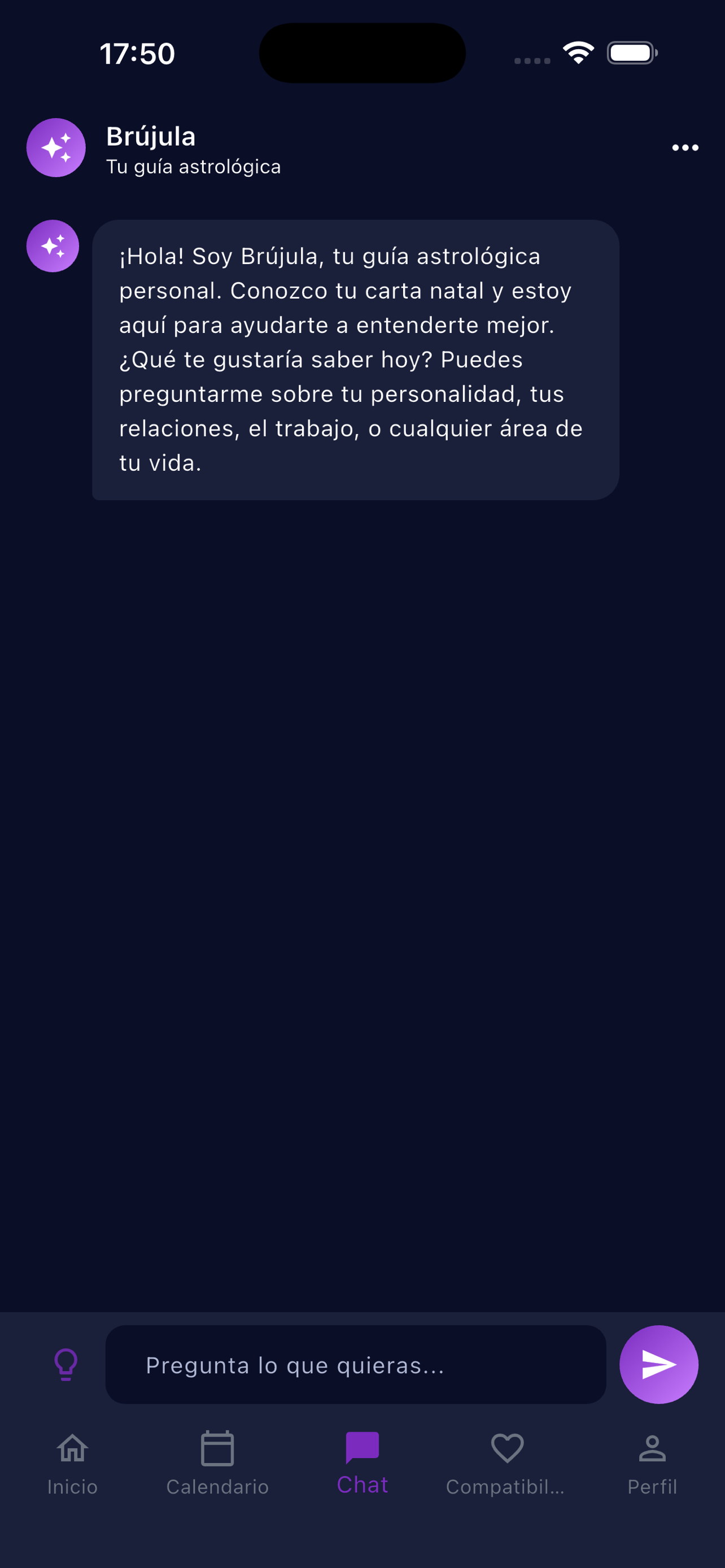Tap Brújula's sparkle avatar in the header
725x1568 pixels.
(x=55, y=147)
